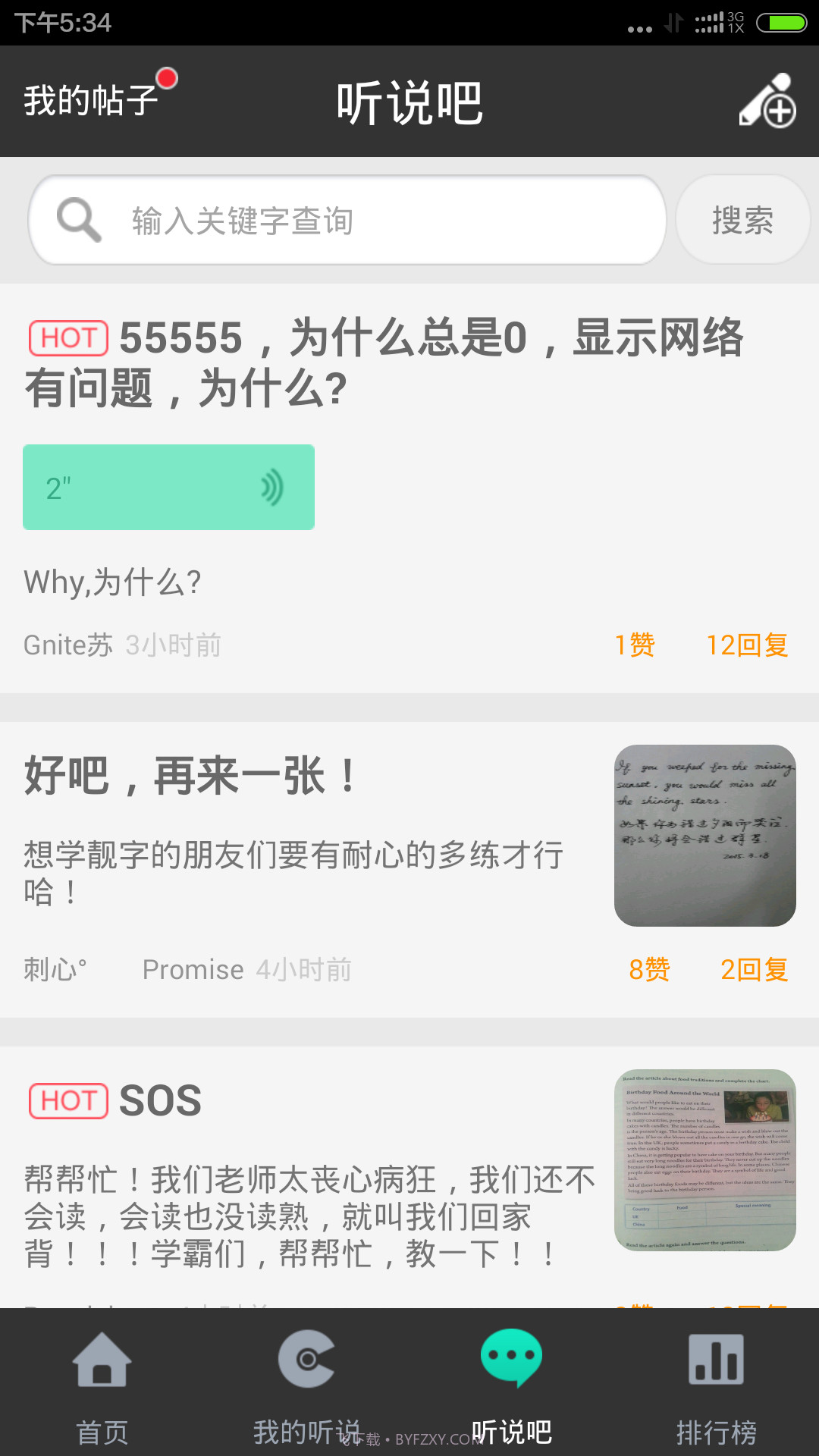Open the post 好吧，再来一张！
The width and height of the screenshot is (819, 1456).
(x=190, y=776)
